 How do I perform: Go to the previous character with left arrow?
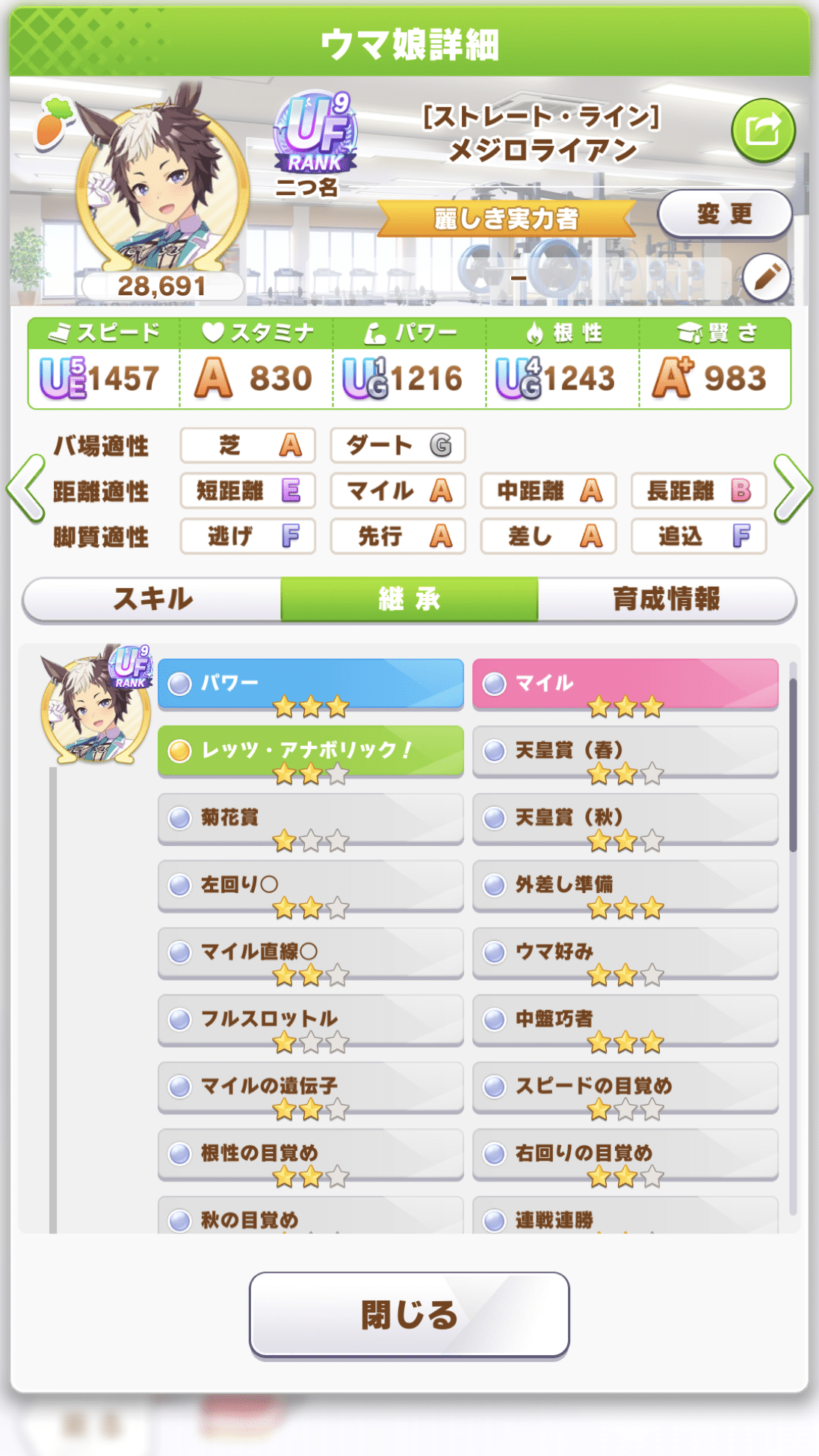[25, 489]
